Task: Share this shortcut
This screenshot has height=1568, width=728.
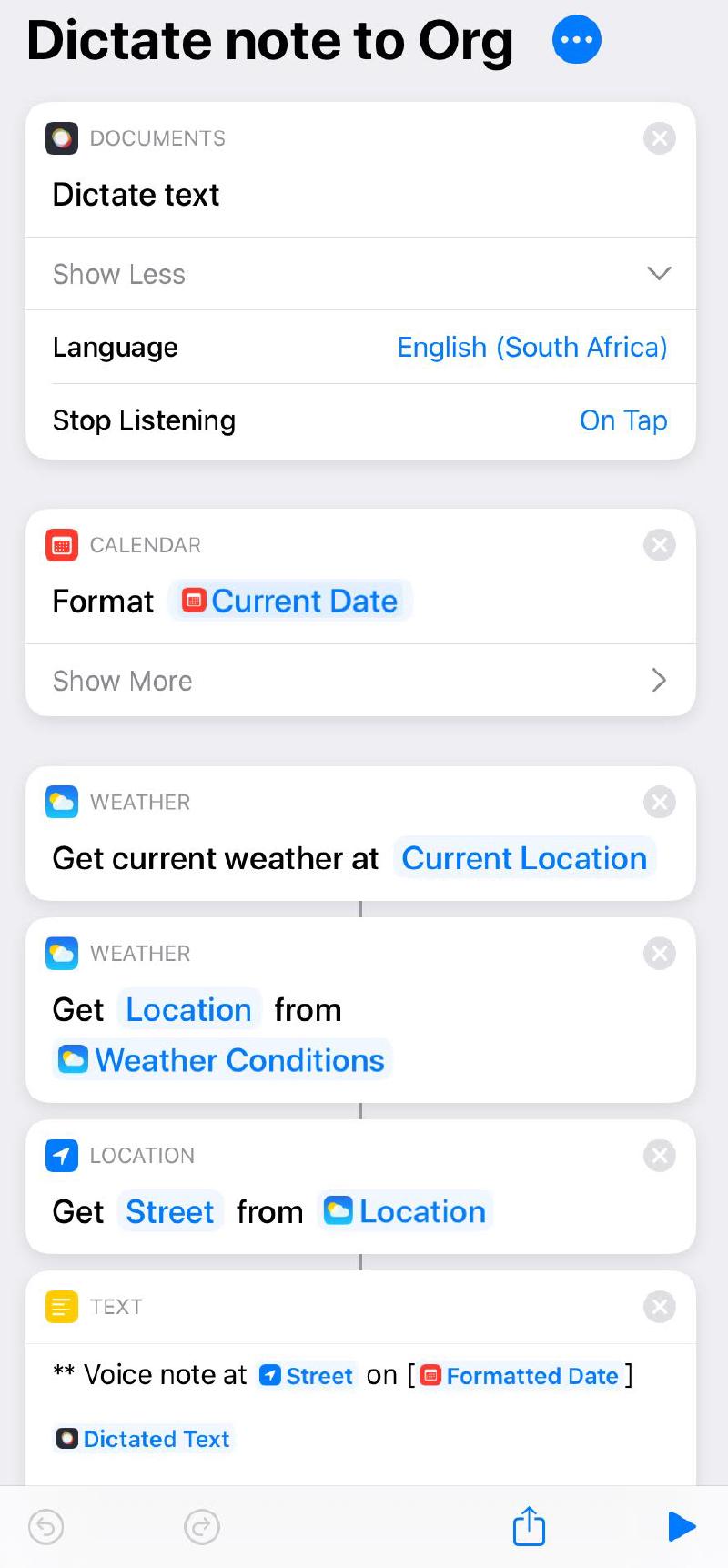Action: (529, 1525)
